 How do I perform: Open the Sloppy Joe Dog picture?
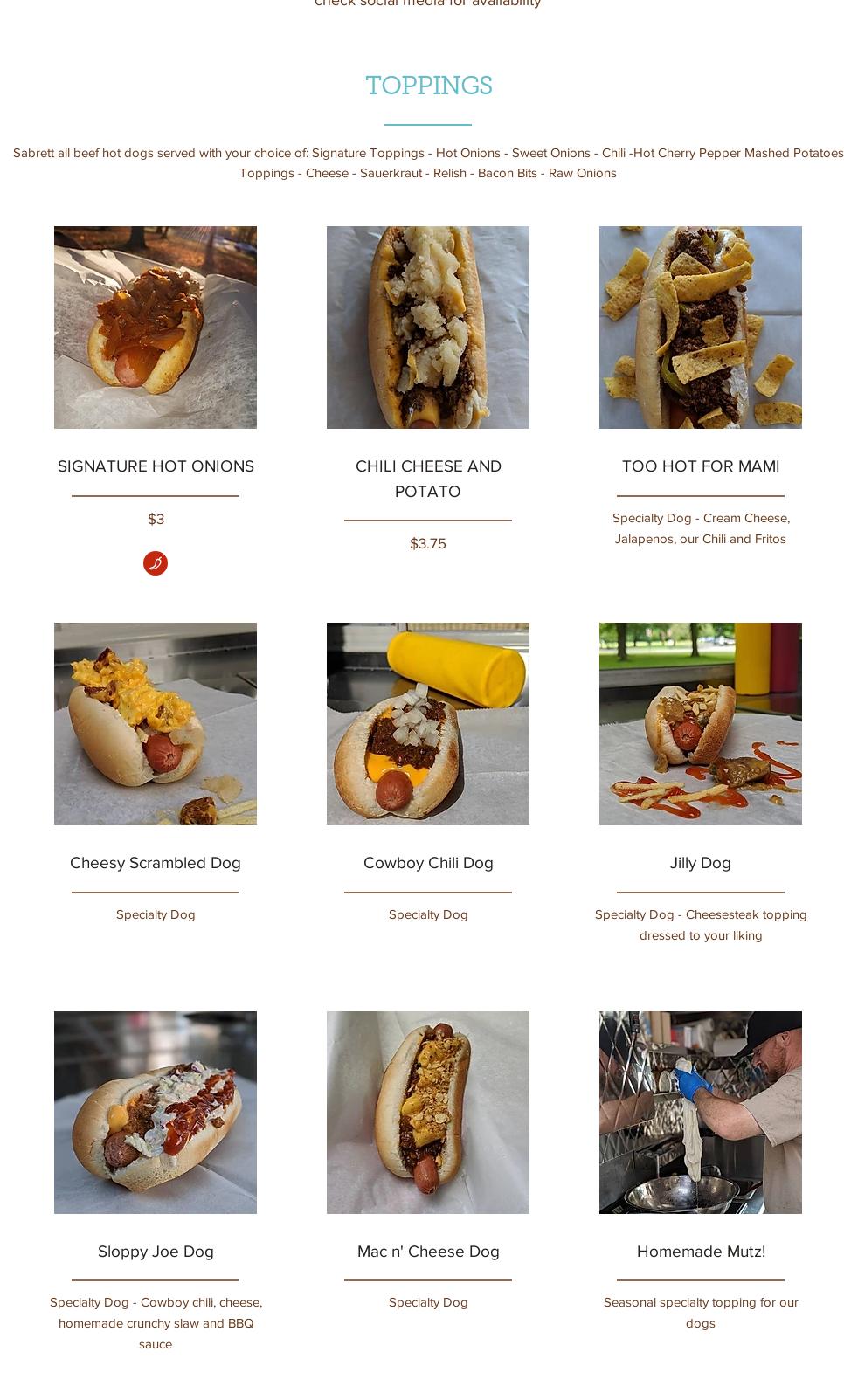[156, 1112]
